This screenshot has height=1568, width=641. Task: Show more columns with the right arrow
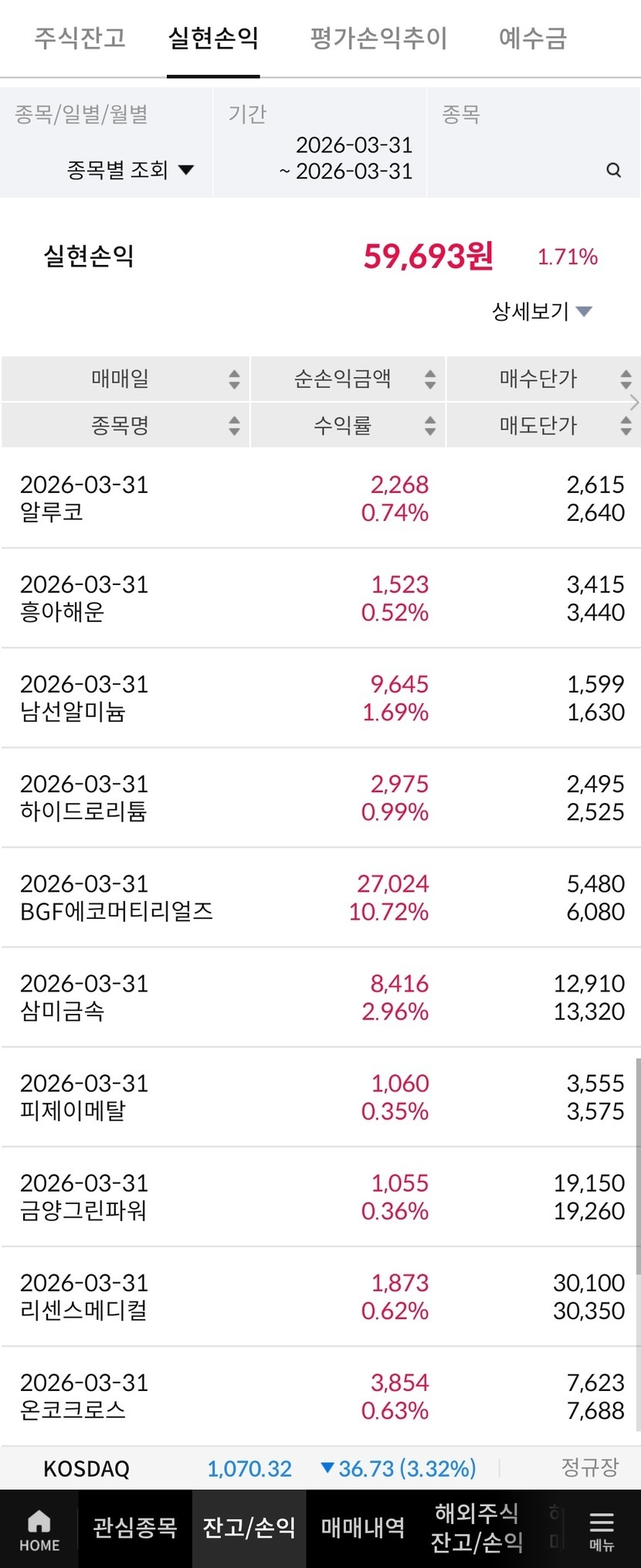[635, 402]
